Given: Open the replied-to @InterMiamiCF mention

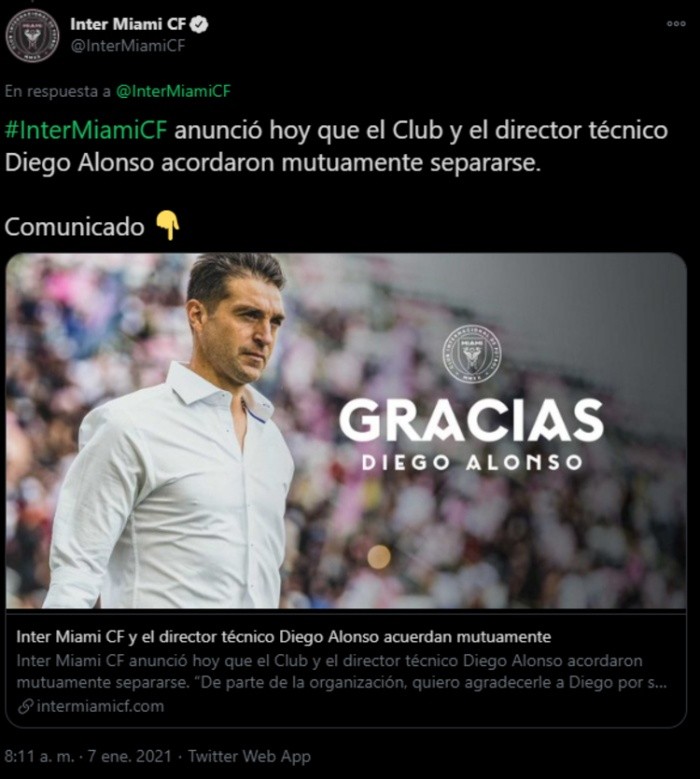Looking at the screenshot, I should tap(173, 90).
